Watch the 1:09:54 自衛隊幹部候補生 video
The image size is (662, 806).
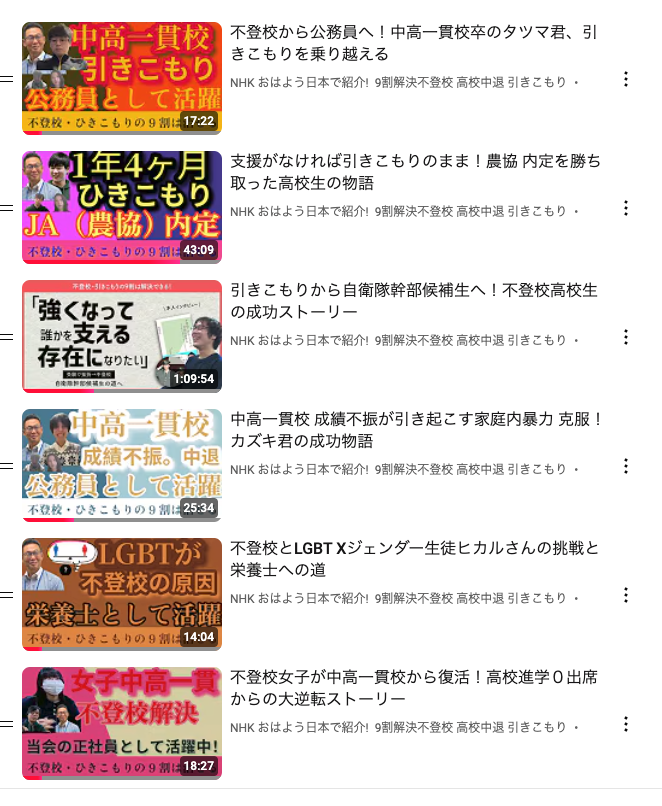[121, 336]
